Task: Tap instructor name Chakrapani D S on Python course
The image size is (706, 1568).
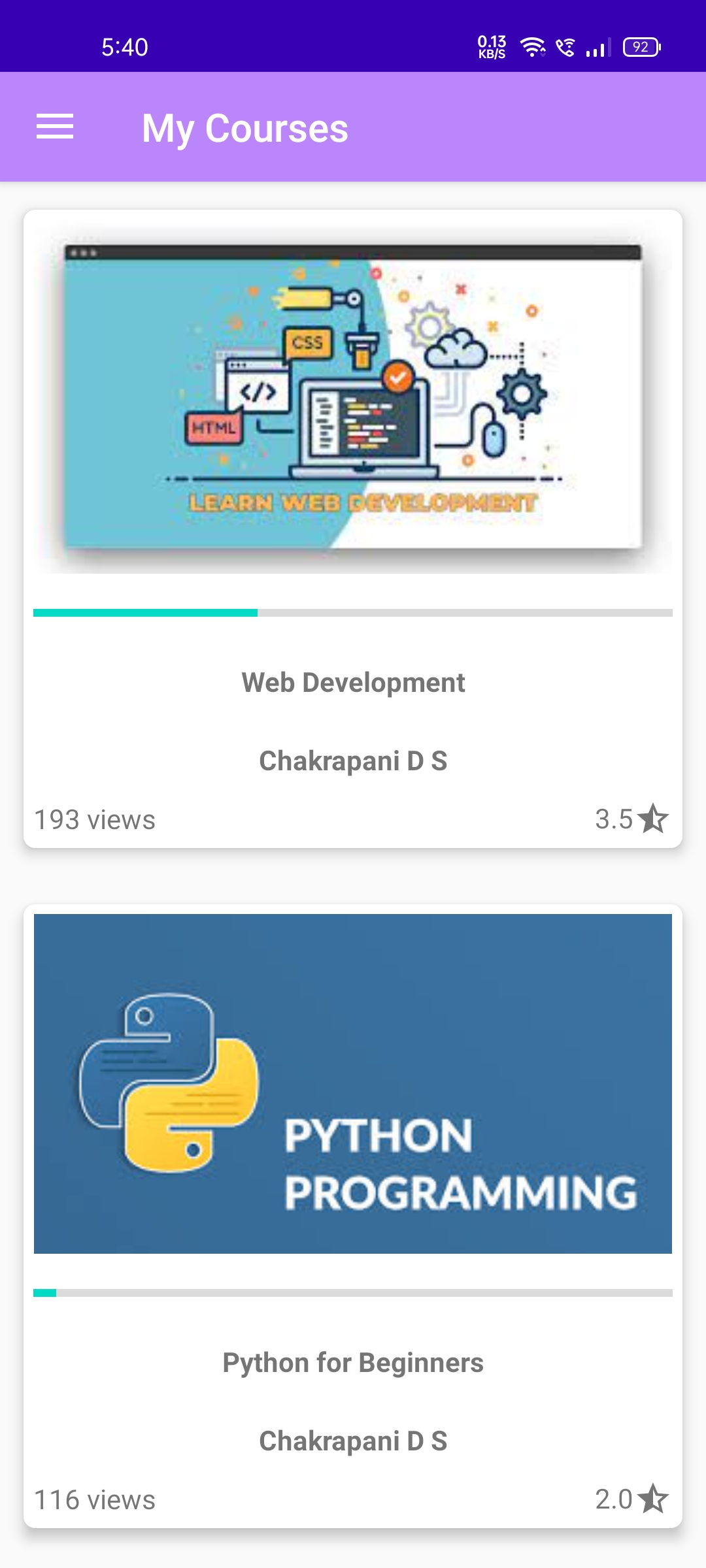Action: click(x=353, y=1441)
